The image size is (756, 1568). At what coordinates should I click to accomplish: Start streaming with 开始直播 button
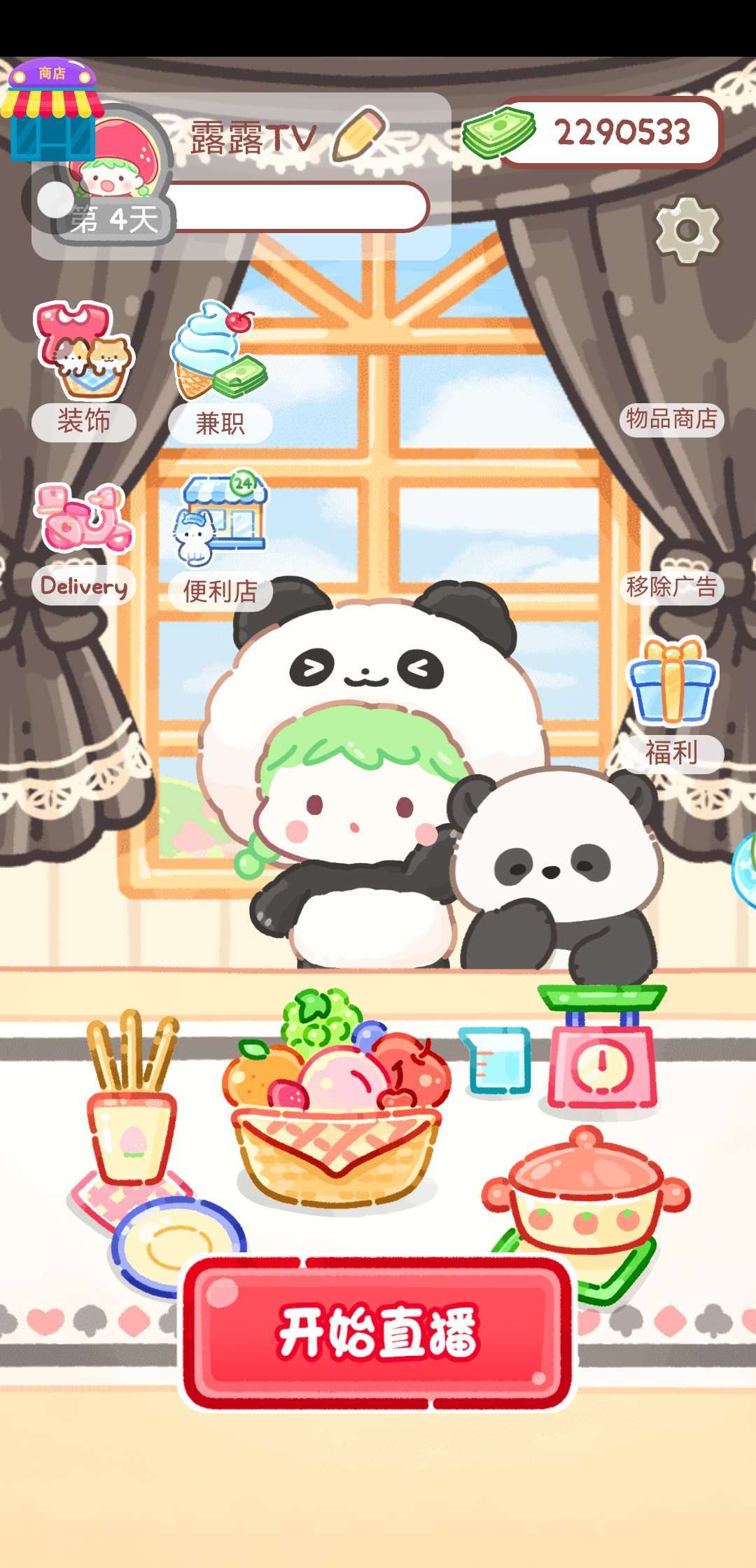377,1332
